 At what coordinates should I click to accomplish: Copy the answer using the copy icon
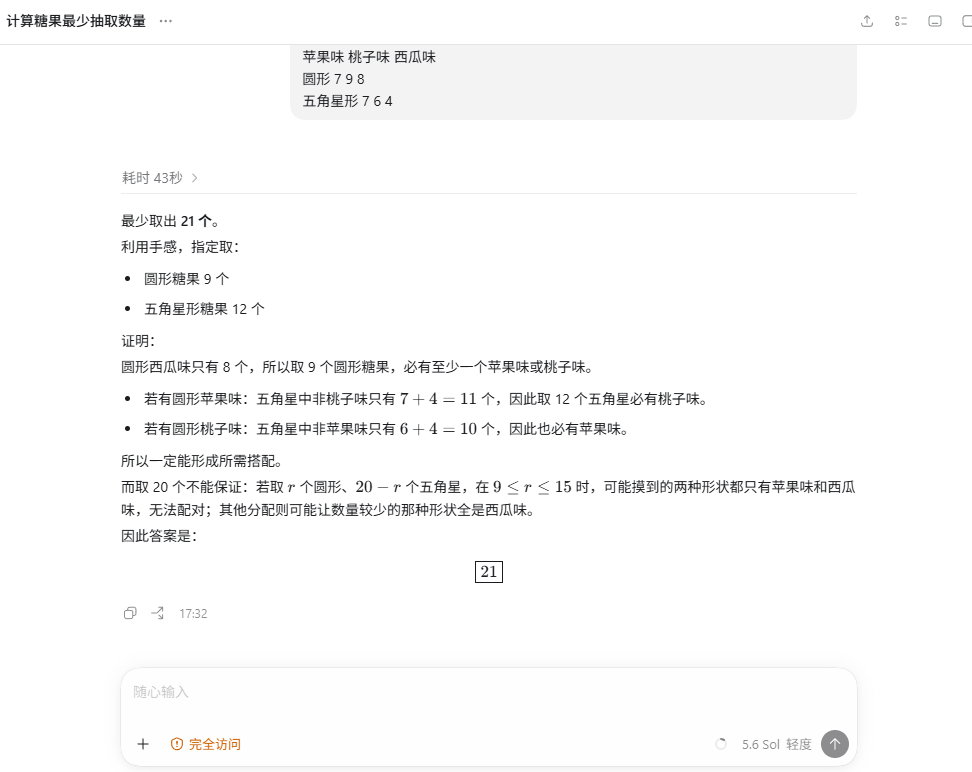(130, 613)
